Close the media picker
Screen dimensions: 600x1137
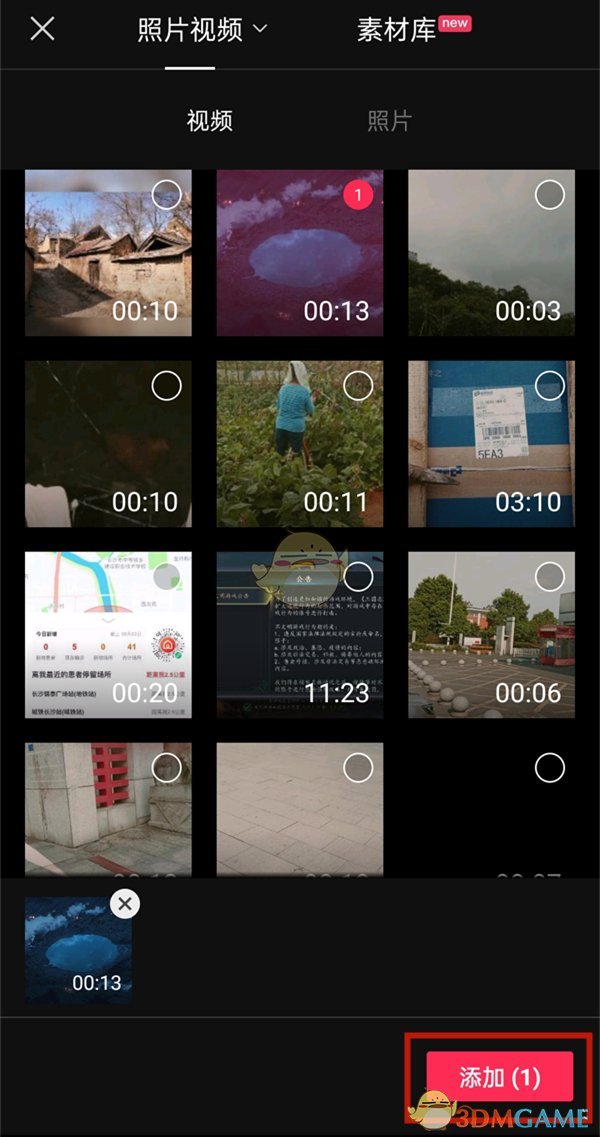click(x=42, y=29)
